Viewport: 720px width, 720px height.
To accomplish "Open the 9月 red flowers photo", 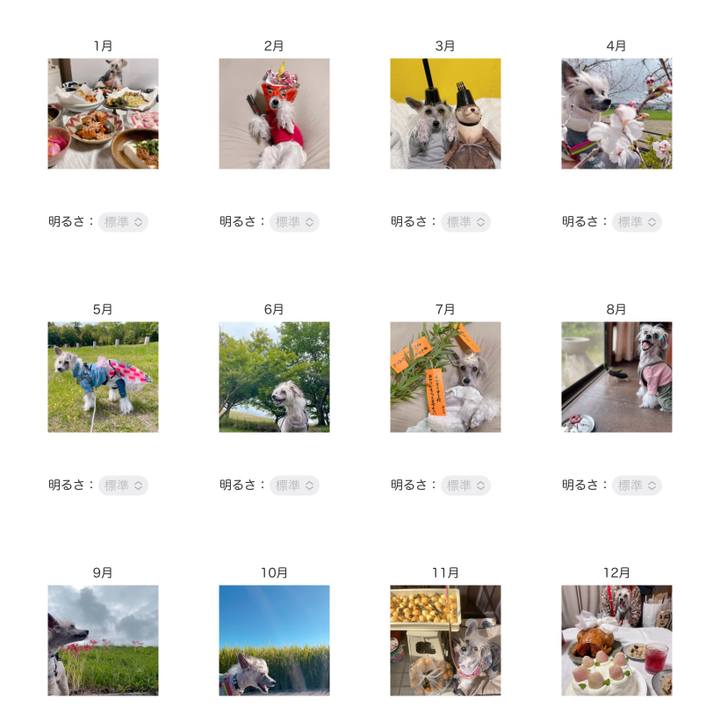I will click(x=103, y=640).
